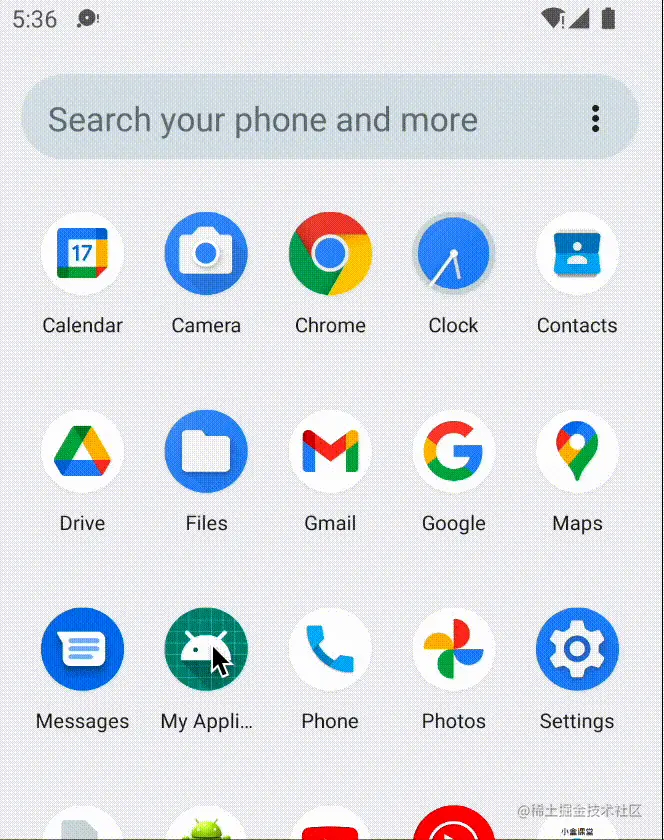Open Contacts

pos(577,253)
